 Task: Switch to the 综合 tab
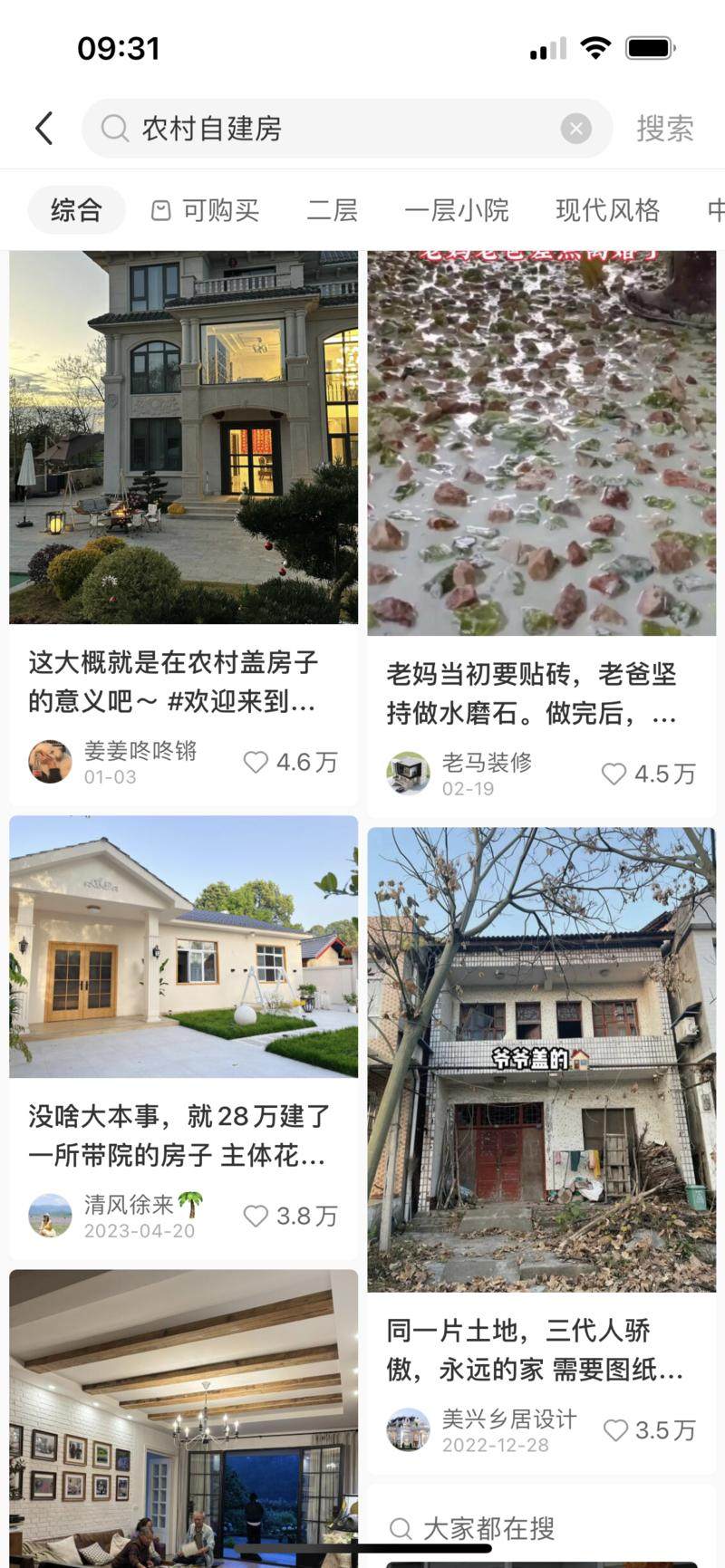click(x=76, y=210)
